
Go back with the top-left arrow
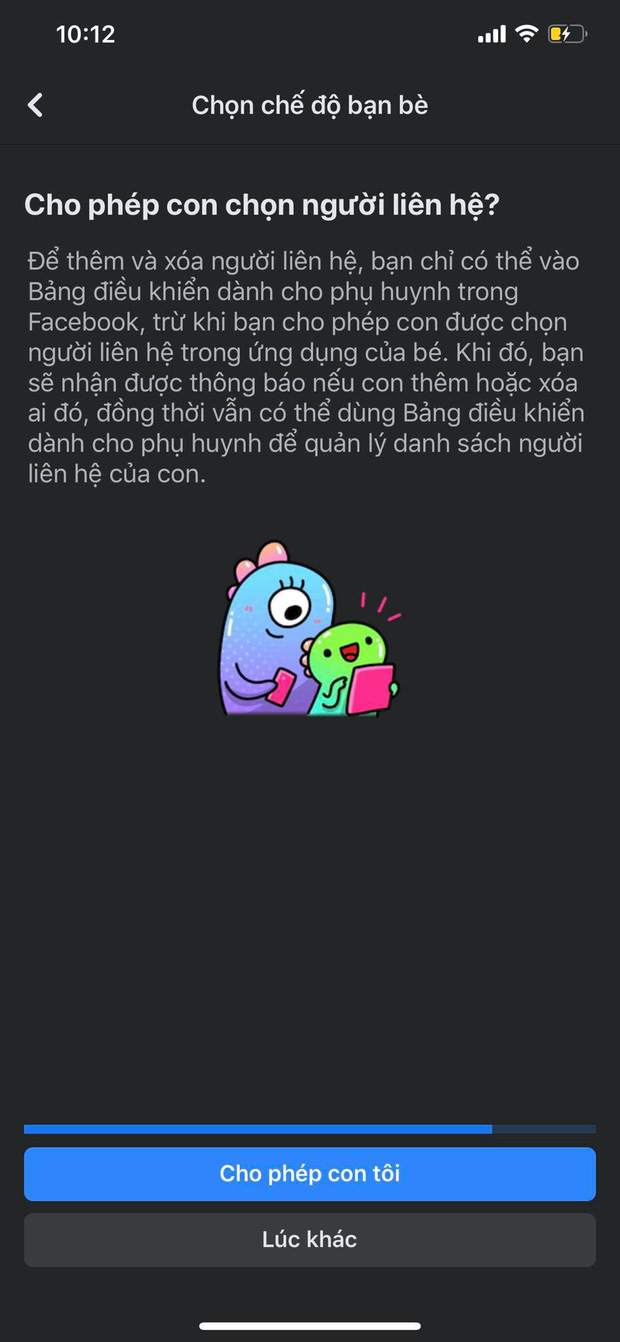click(x=36, y=105)
